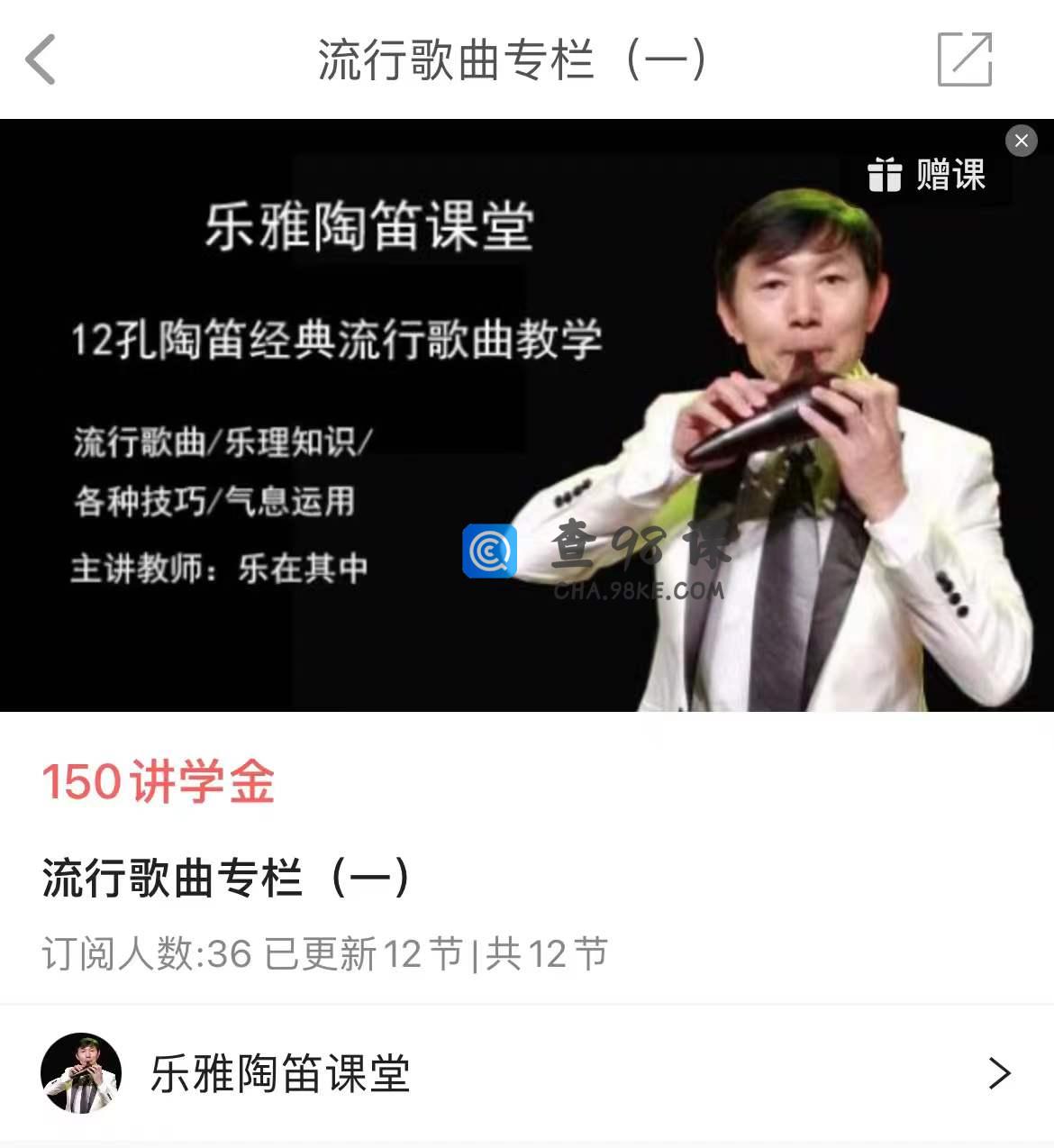Open the 乐雅陶笛课堂 channel row
Image resolution: width=1054 pixels, height=1148 pixels.
click(527, 1073)
